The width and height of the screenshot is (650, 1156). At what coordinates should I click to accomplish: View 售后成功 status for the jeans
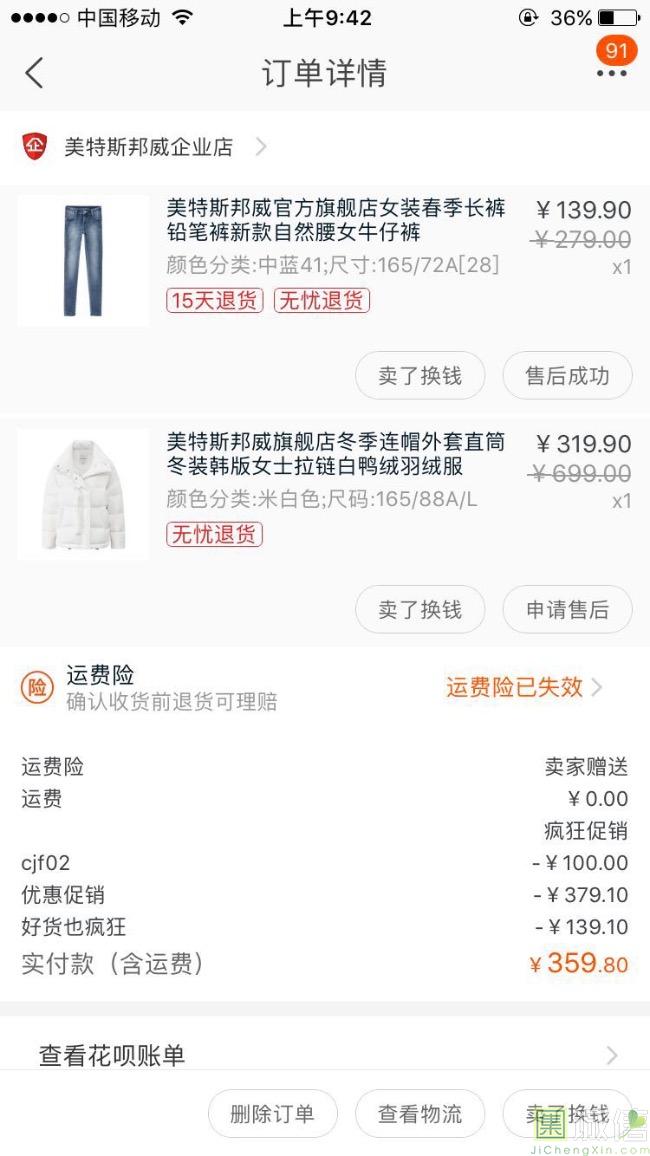click(x=567, y=376)
